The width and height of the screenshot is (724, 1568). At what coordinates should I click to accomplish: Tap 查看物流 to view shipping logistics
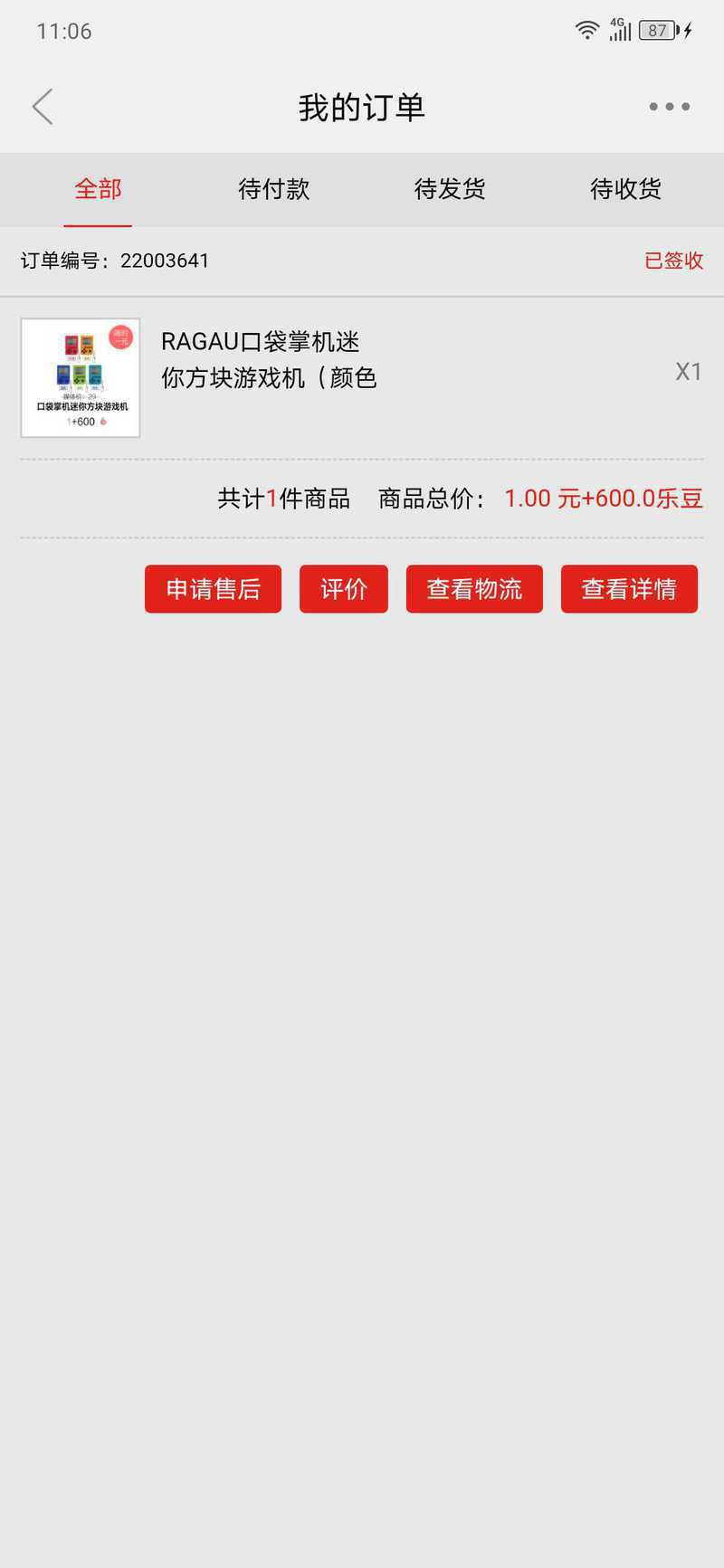pyautogui.click(x=474, y=589)
